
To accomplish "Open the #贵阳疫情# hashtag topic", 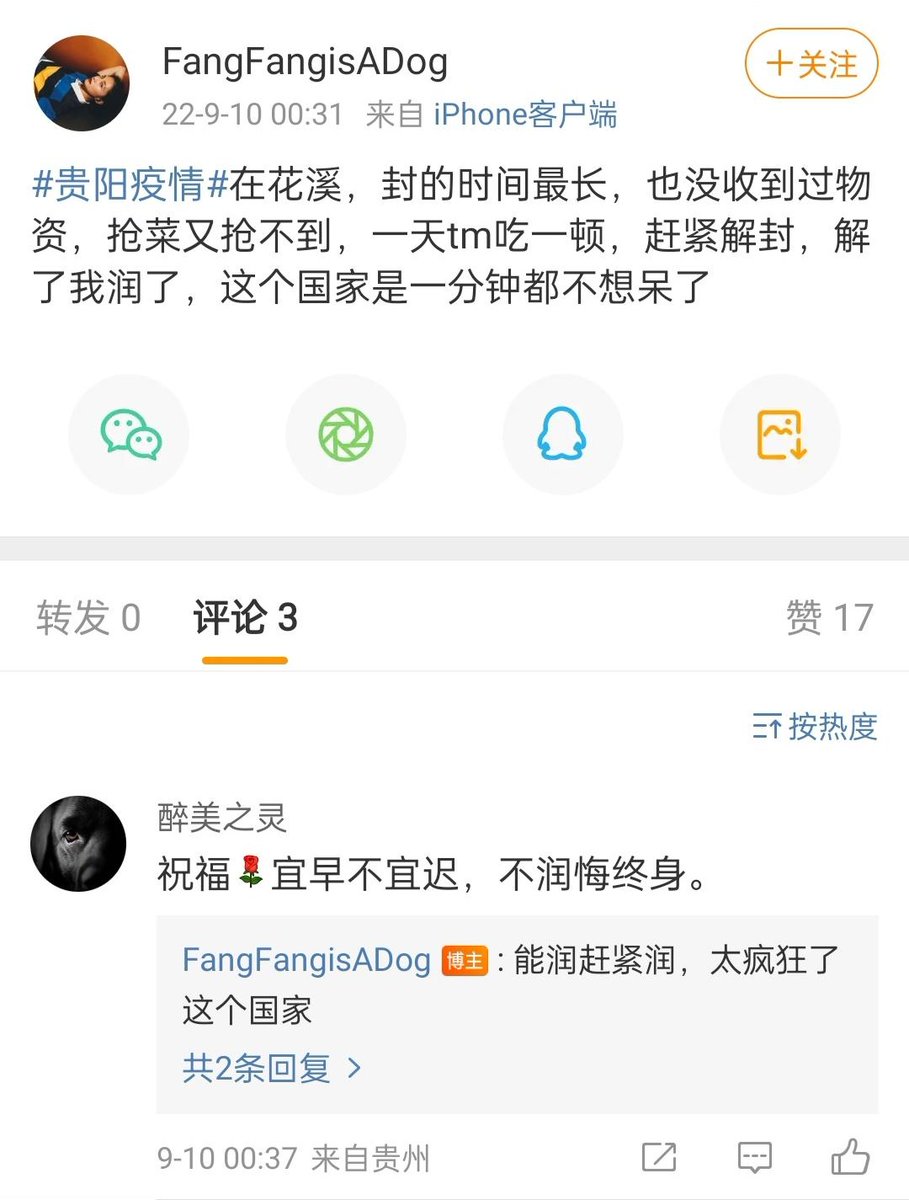I will tap(131, 185).
